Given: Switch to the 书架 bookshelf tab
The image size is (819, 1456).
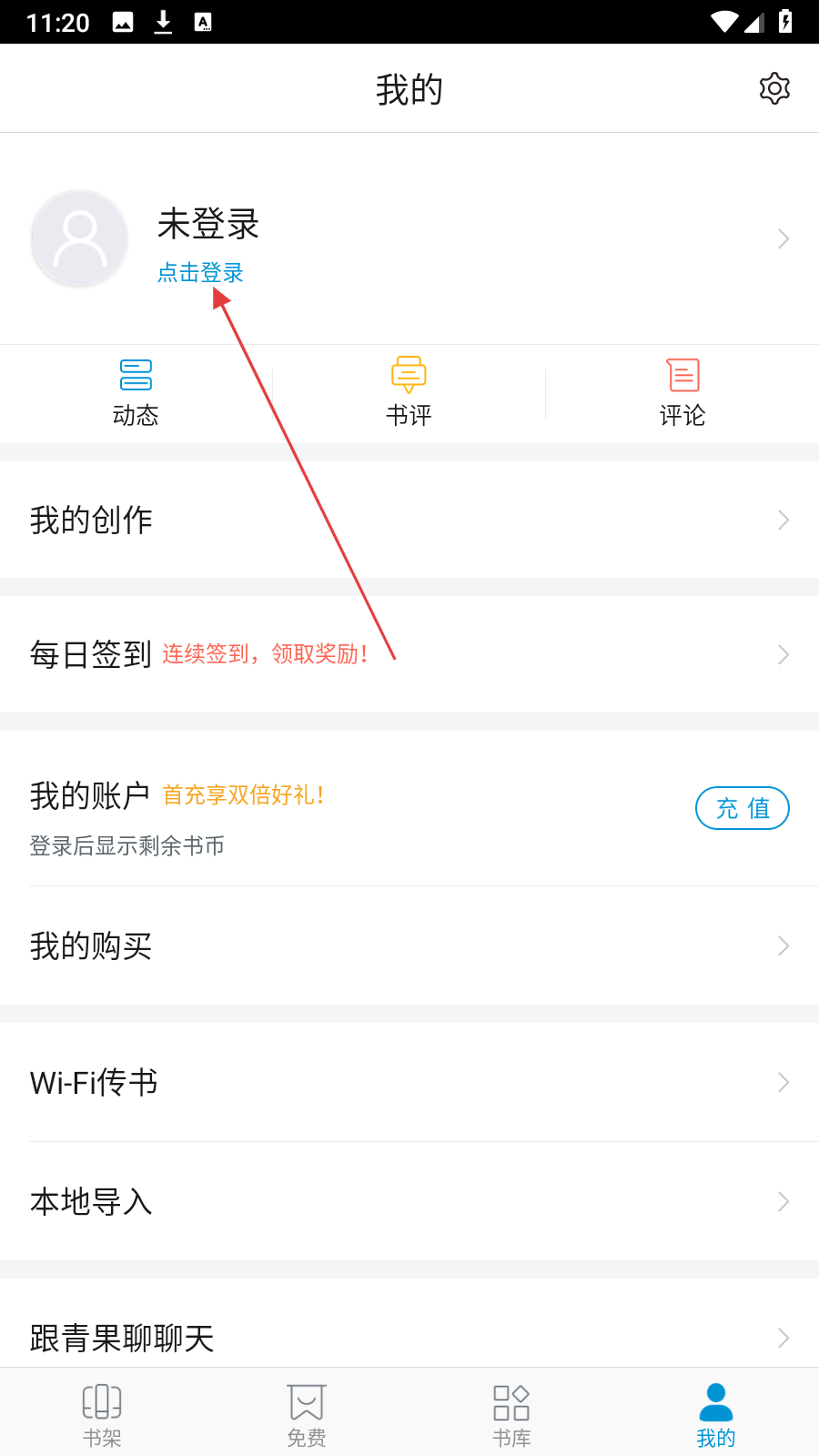Looking at the screenshot, I should (x=102, y=1414).
